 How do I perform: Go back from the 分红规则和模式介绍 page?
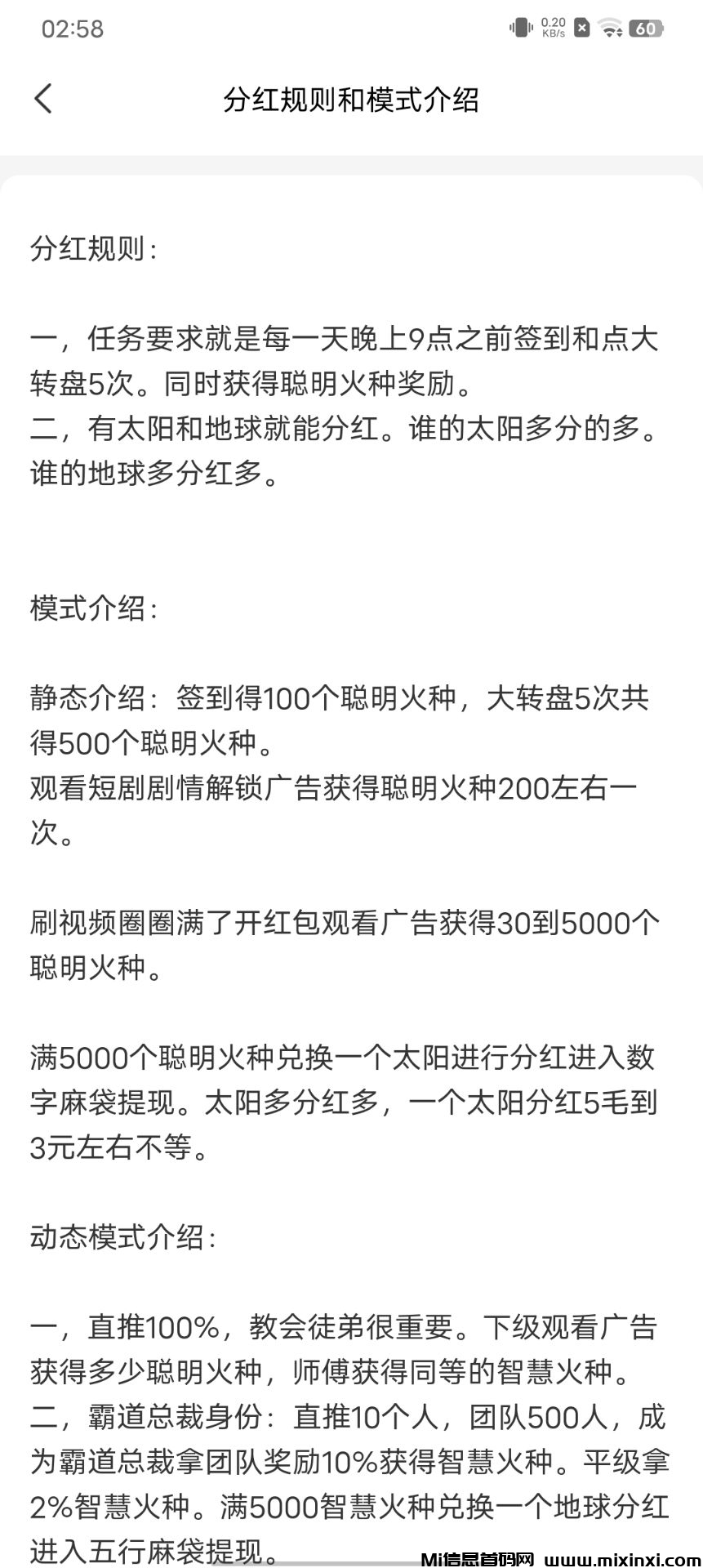coord(43,99)
